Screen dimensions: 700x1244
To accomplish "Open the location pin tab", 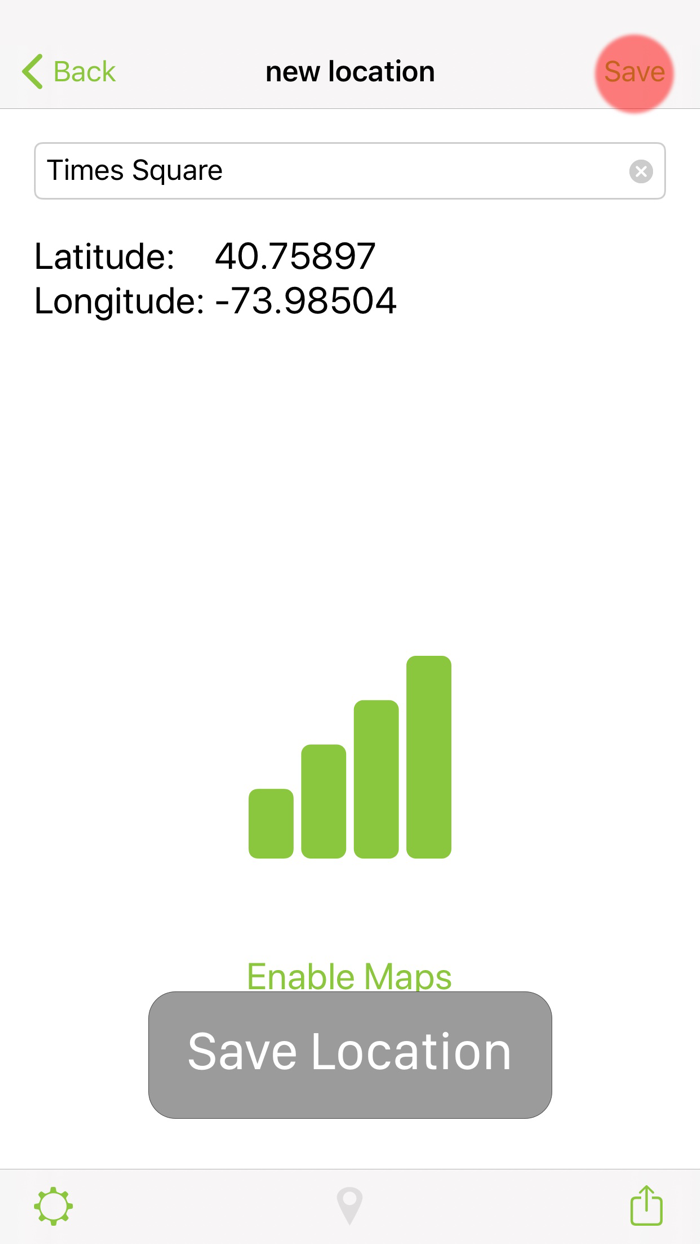I will click(x=349, y=1206).
